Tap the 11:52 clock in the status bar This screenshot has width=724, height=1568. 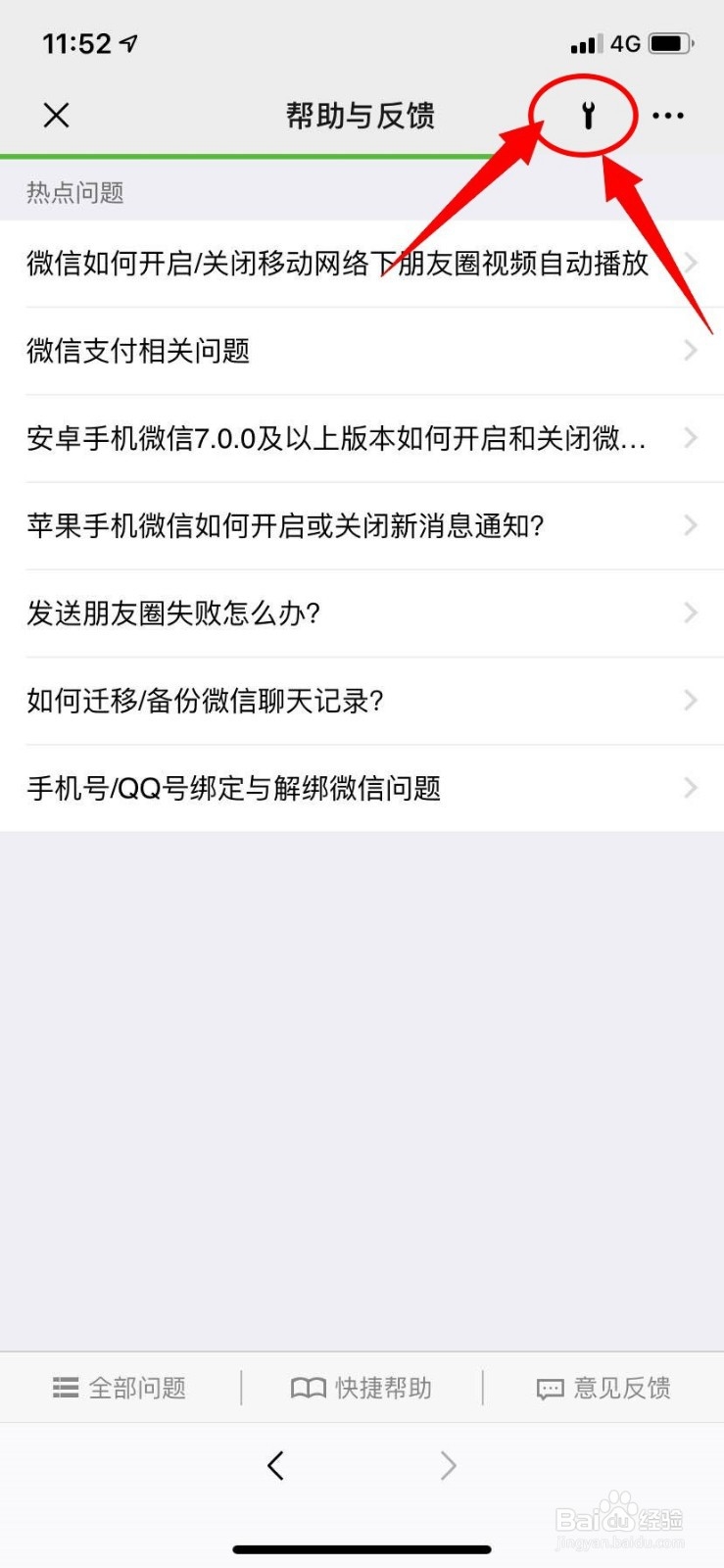[76, 43]
